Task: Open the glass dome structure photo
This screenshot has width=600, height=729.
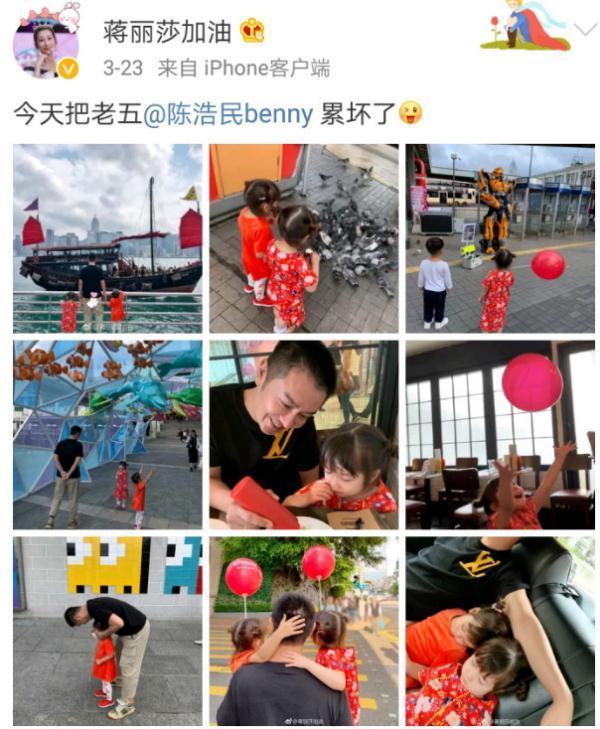Action: [107, 434]
